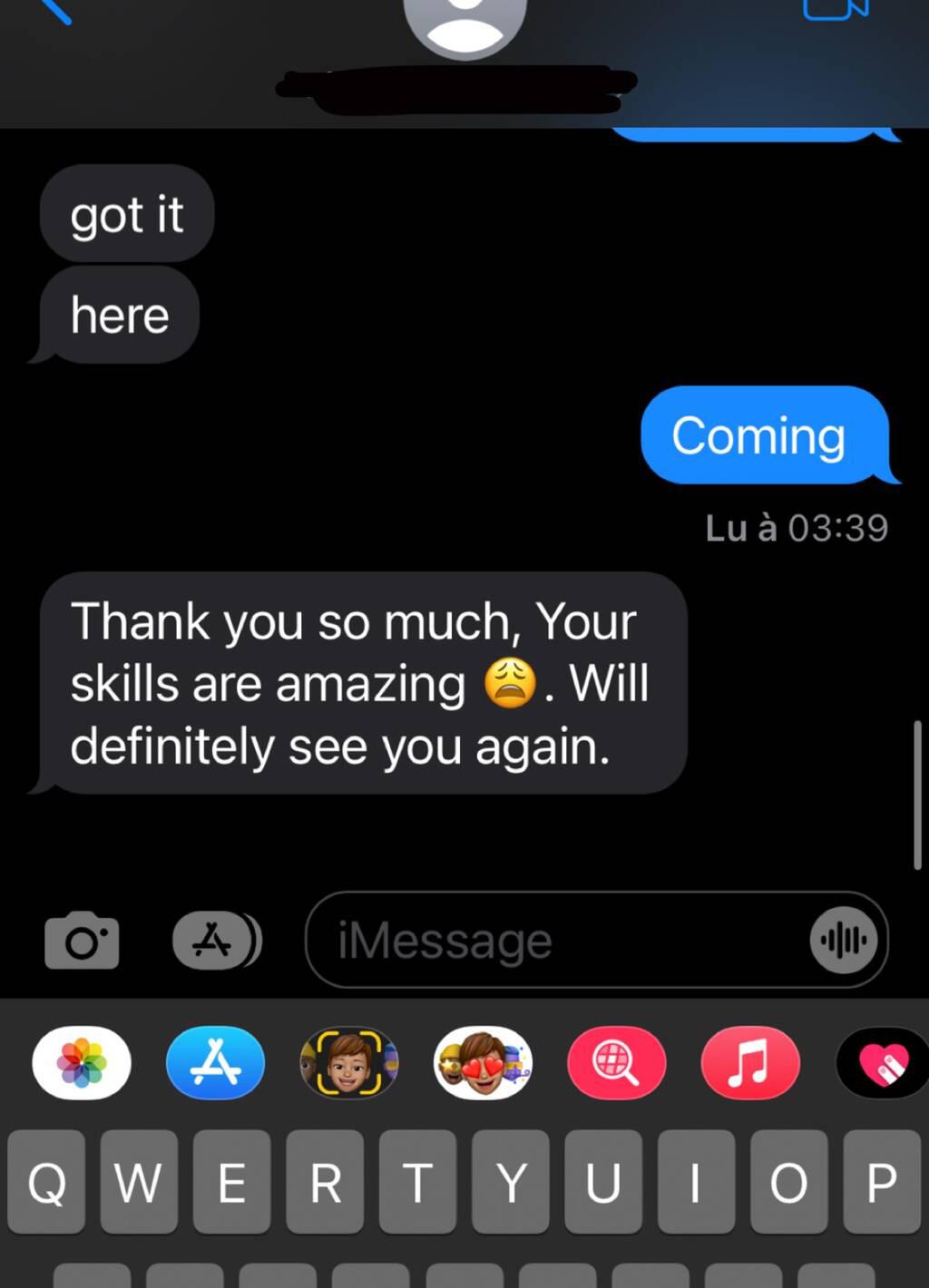Viewport: 929px width, 1288px height.
Task: Record an audio message
Action: pos(844,941)
